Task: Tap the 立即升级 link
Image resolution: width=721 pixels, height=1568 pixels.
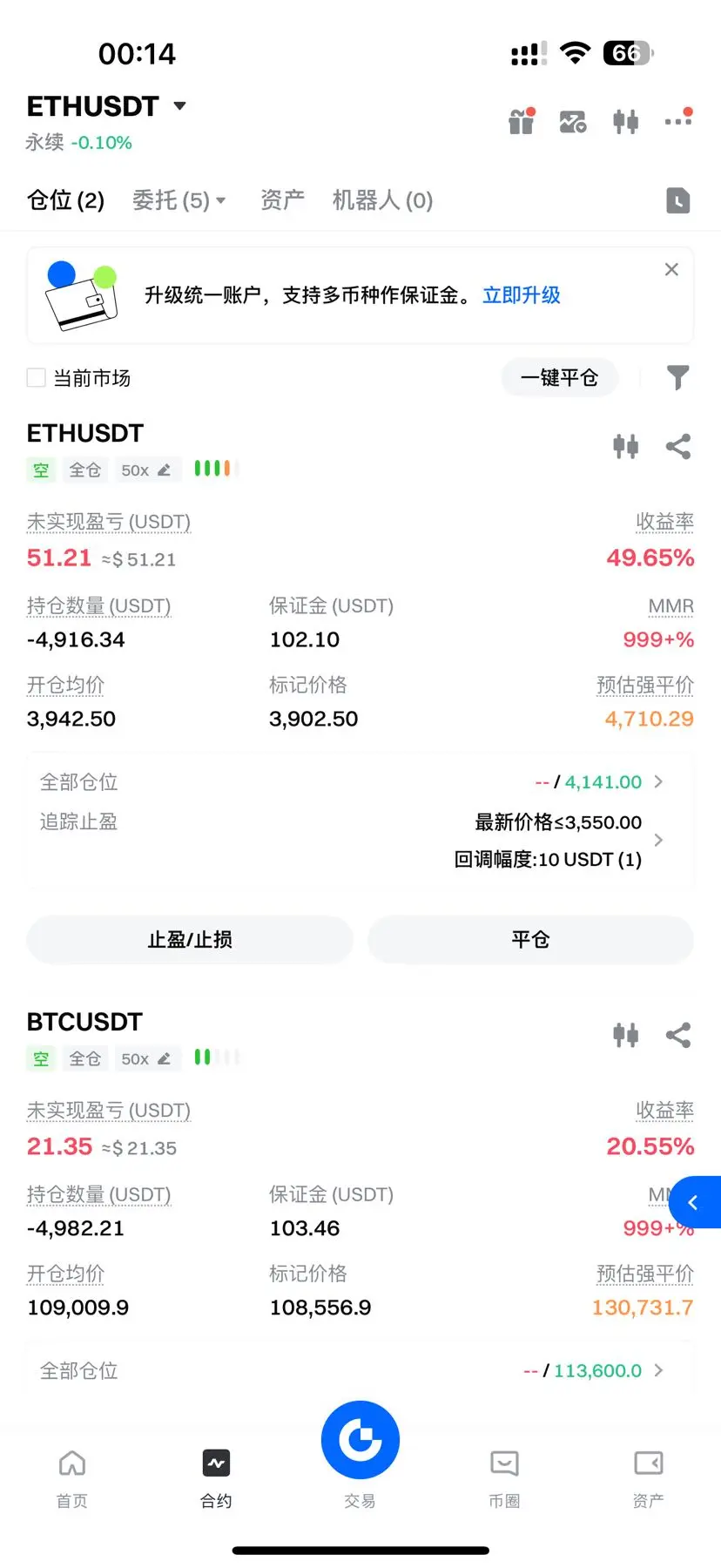Action: pos(522,295)
